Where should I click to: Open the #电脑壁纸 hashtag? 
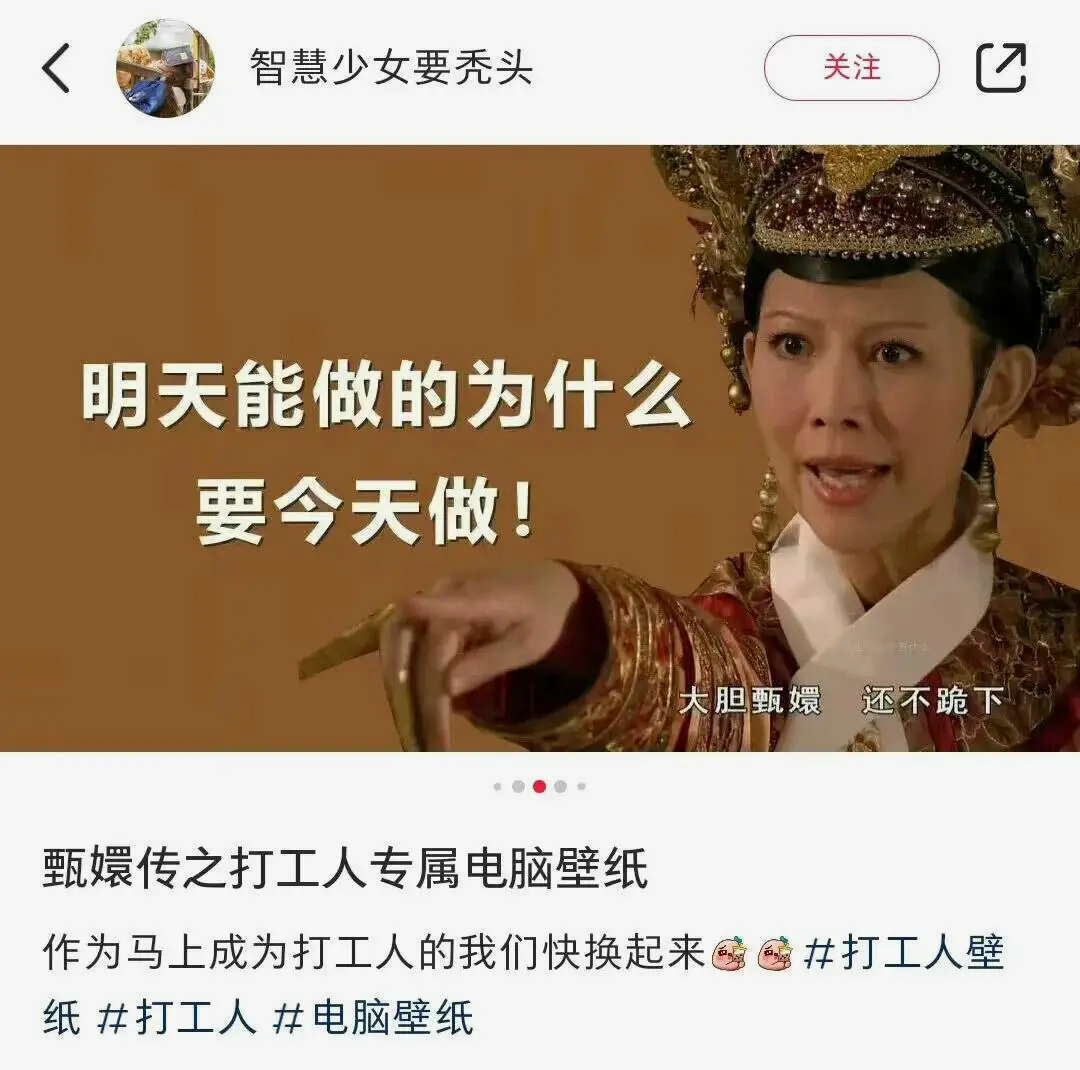[373, 1017]
